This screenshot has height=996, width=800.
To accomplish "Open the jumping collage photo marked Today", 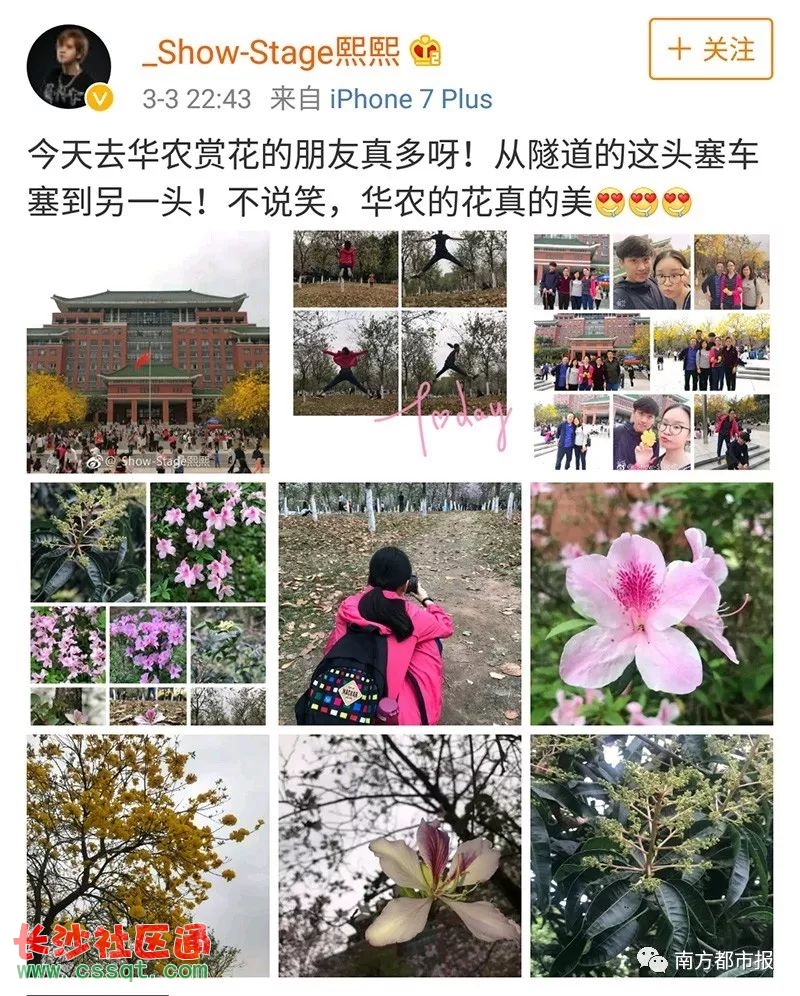I will 400,342.
